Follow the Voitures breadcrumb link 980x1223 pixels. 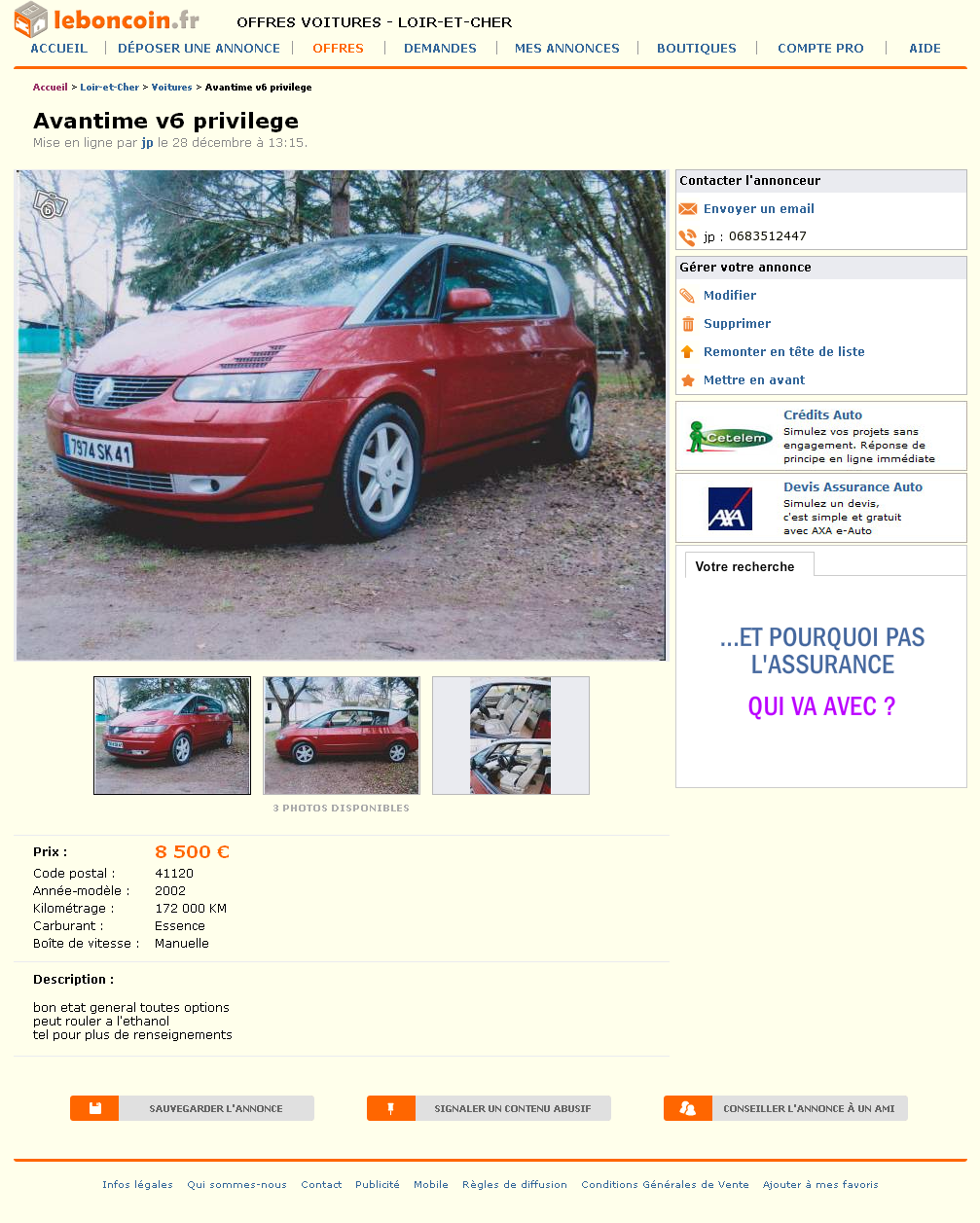click(x=171, y=88)
